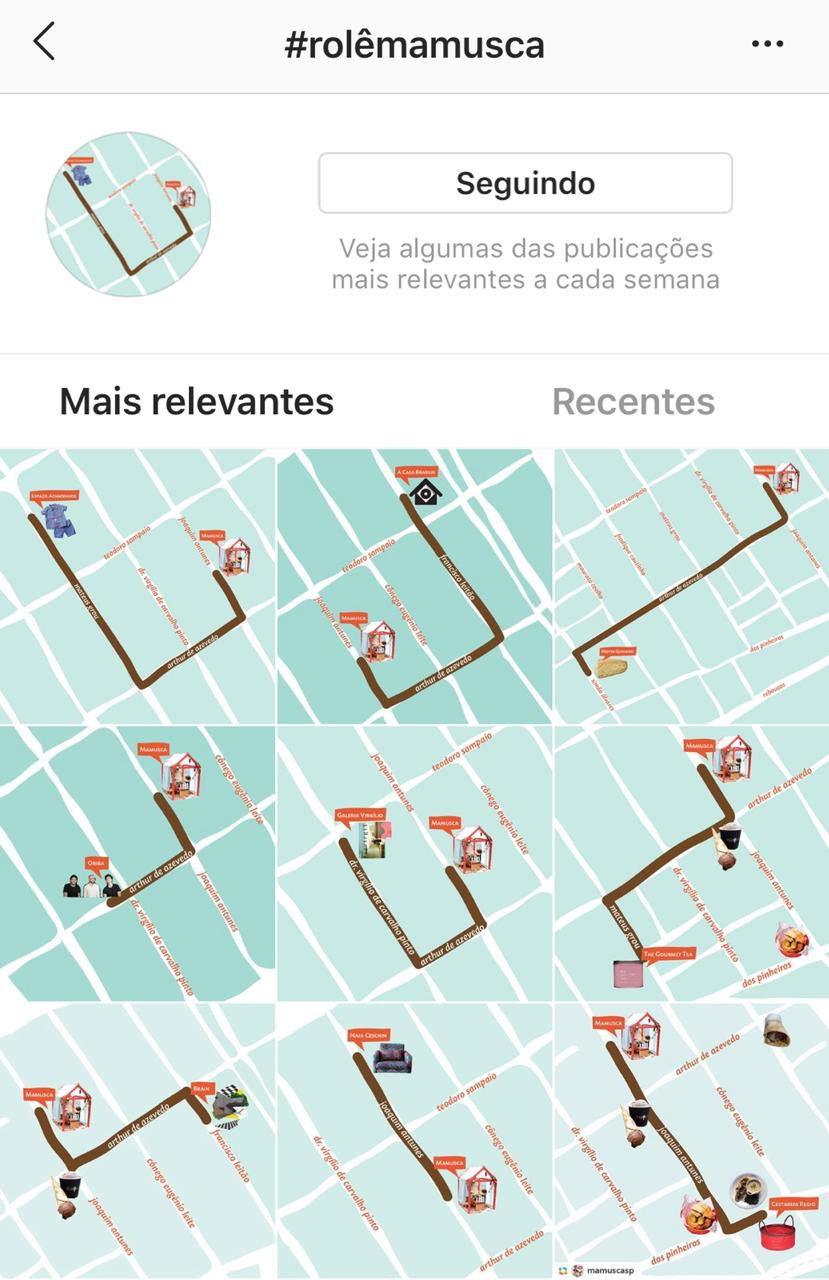Image resolution: width=829 pixels, height=1280 pixels.
Task: Open the Galeria Virgílio map post
Action: (414, 864)
